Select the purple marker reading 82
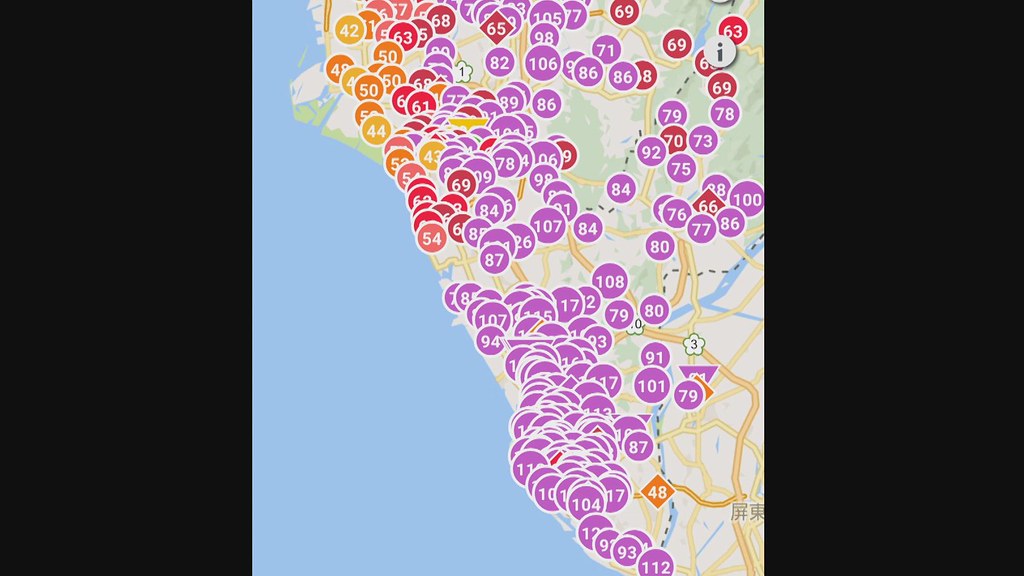1024x576 pixels. 500,63
